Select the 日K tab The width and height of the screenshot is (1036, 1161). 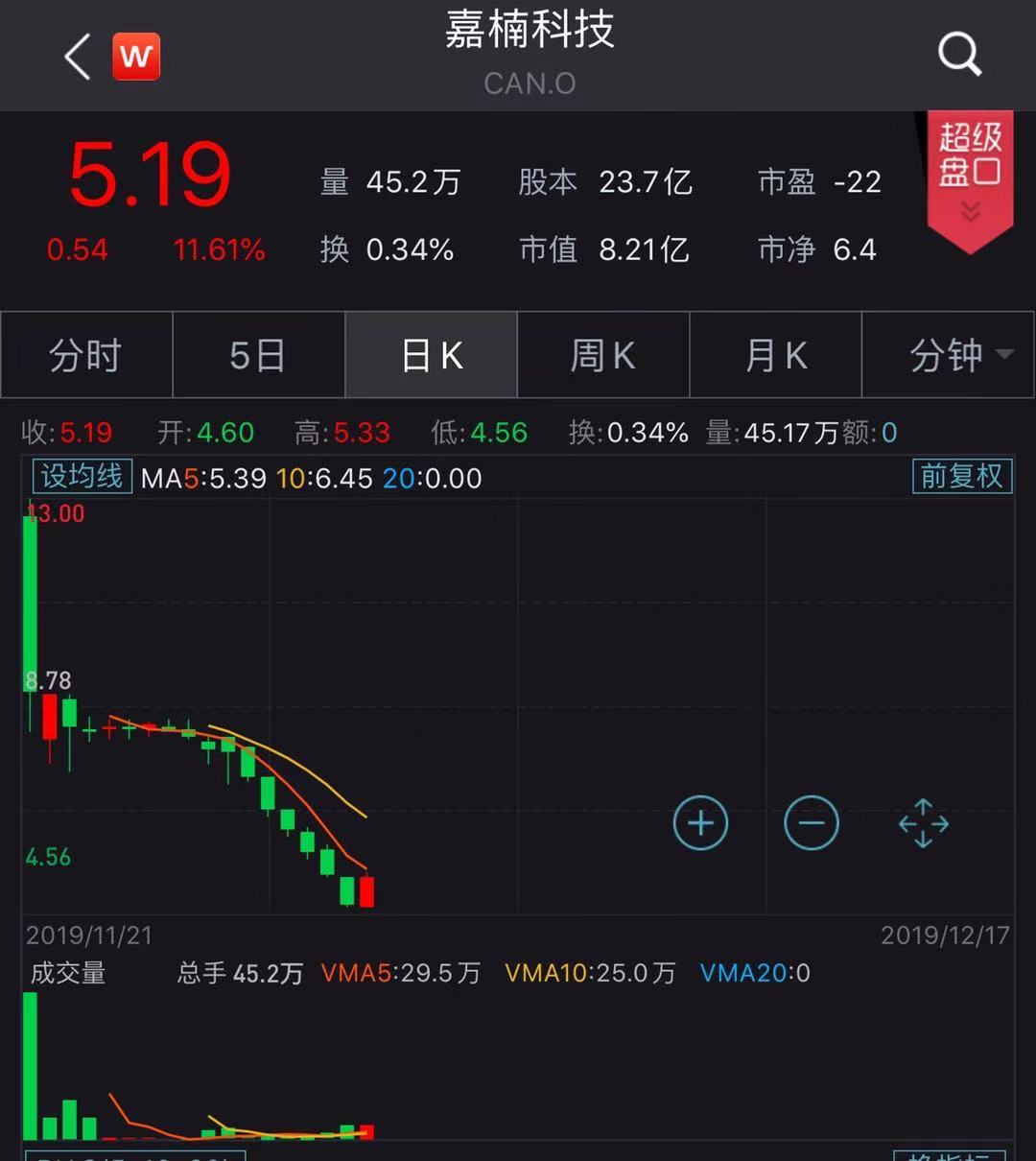point(432,355)
